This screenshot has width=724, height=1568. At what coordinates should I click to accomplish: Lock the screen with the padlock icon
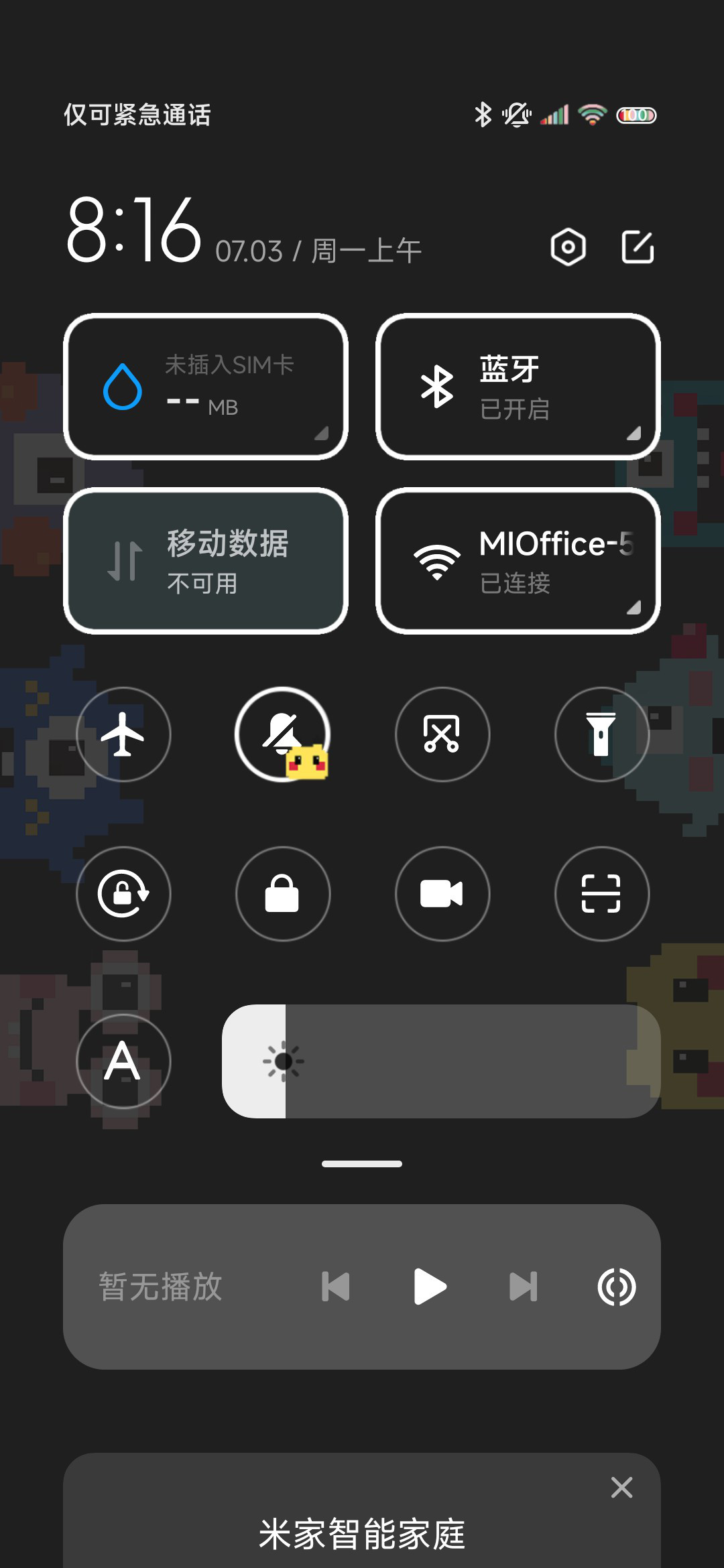282,894
